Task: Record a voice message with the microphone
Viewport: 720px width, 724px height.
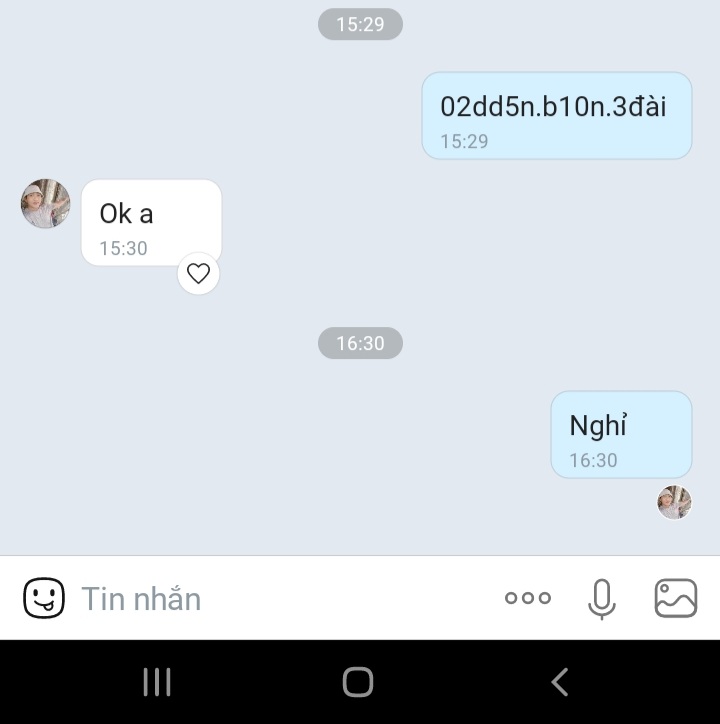Action: pos(601,598)
